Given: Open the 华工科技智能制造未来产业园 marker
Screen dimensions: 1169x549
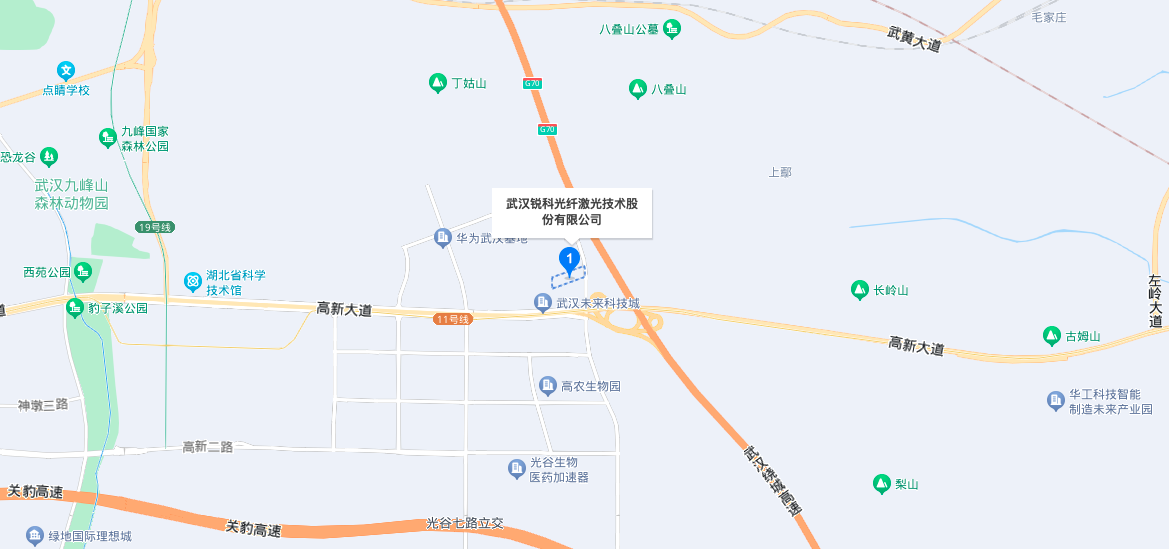Looking at the screenshot, I should click(x=1056, y=401).
